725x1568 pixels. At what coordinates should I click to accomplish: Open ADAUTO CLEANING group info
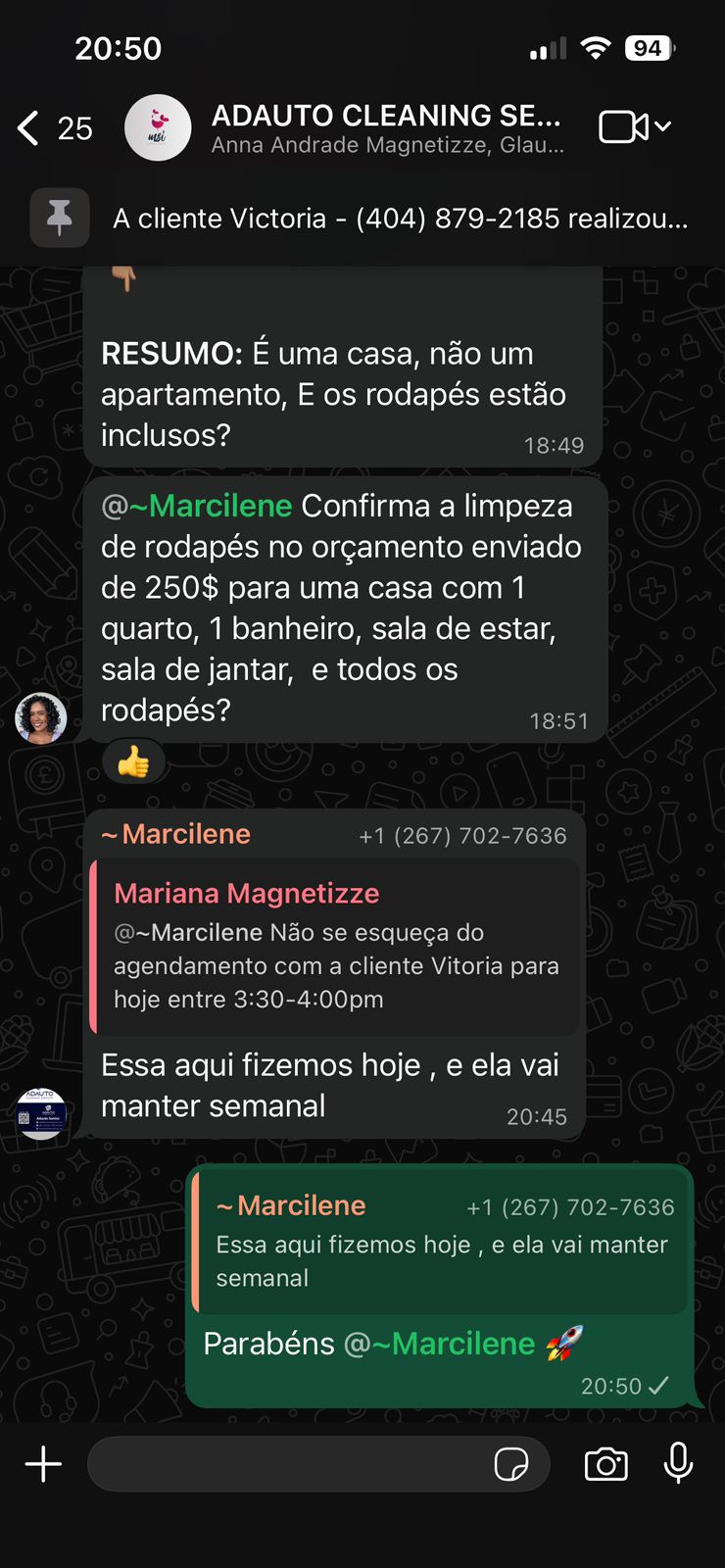point(386,127)
